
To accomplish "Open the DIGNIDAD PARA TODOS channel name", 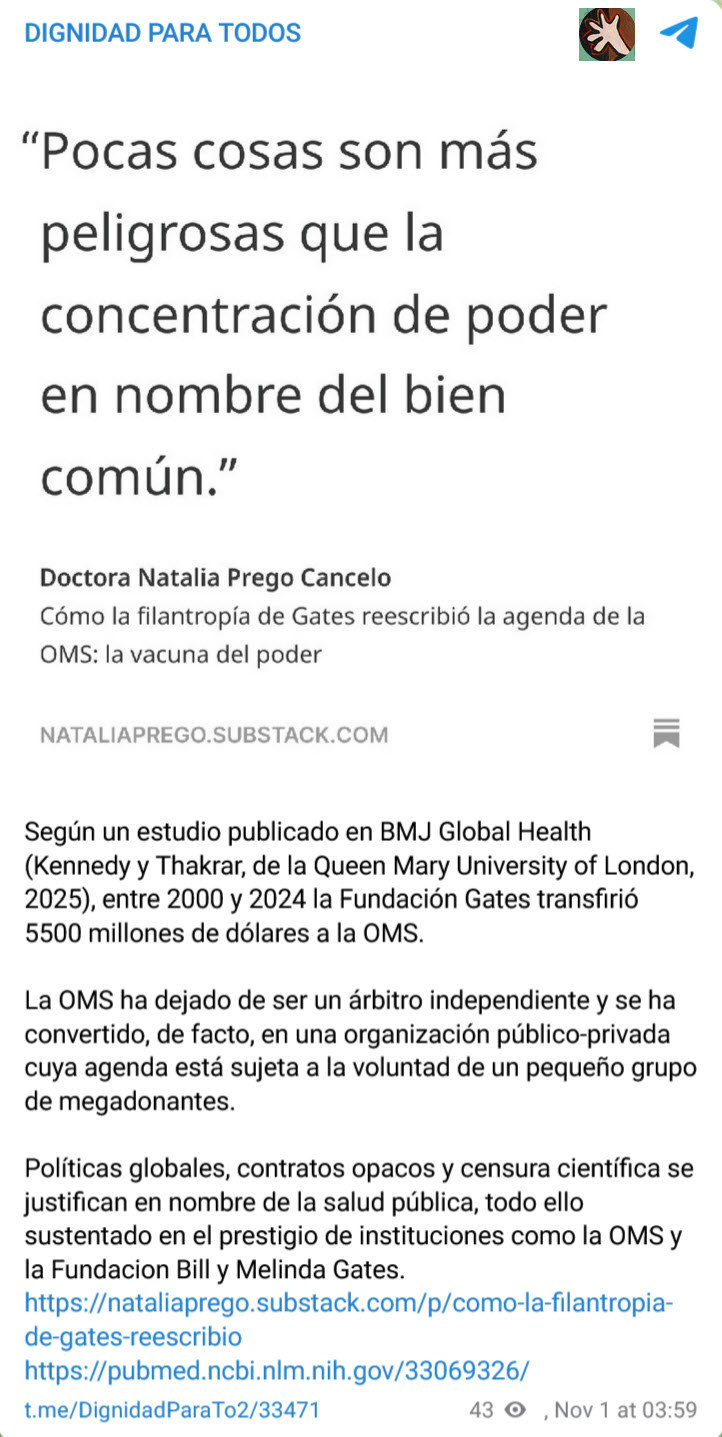I will [162, 33].
